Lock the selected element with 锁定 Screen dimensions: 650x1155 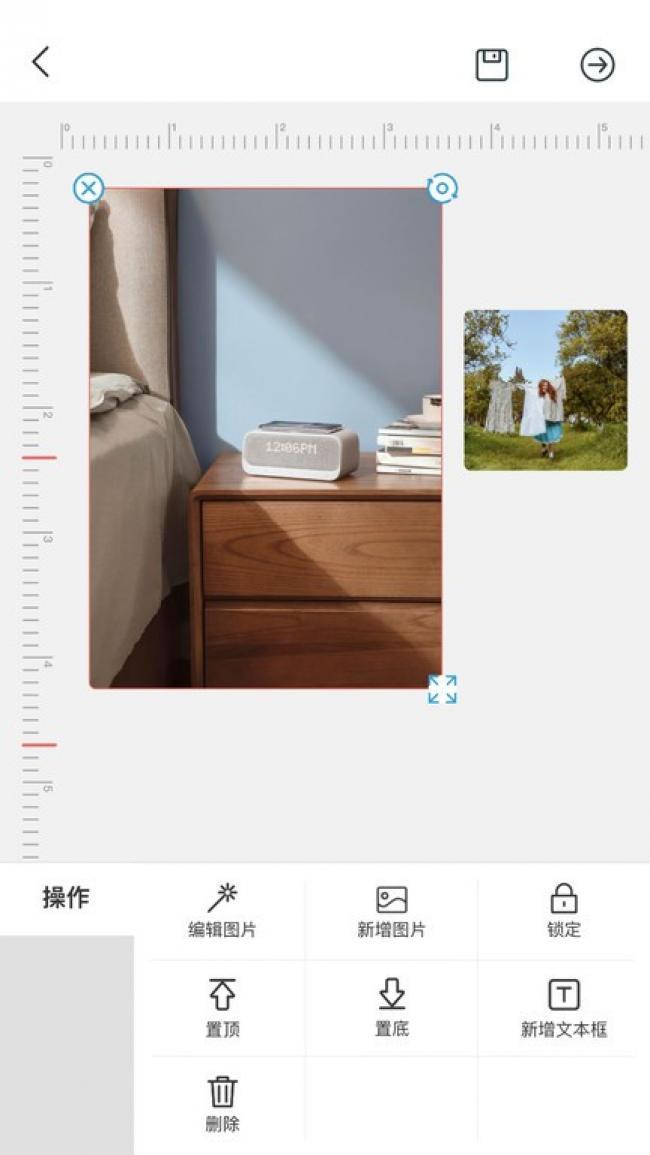[x=564, y=911]
